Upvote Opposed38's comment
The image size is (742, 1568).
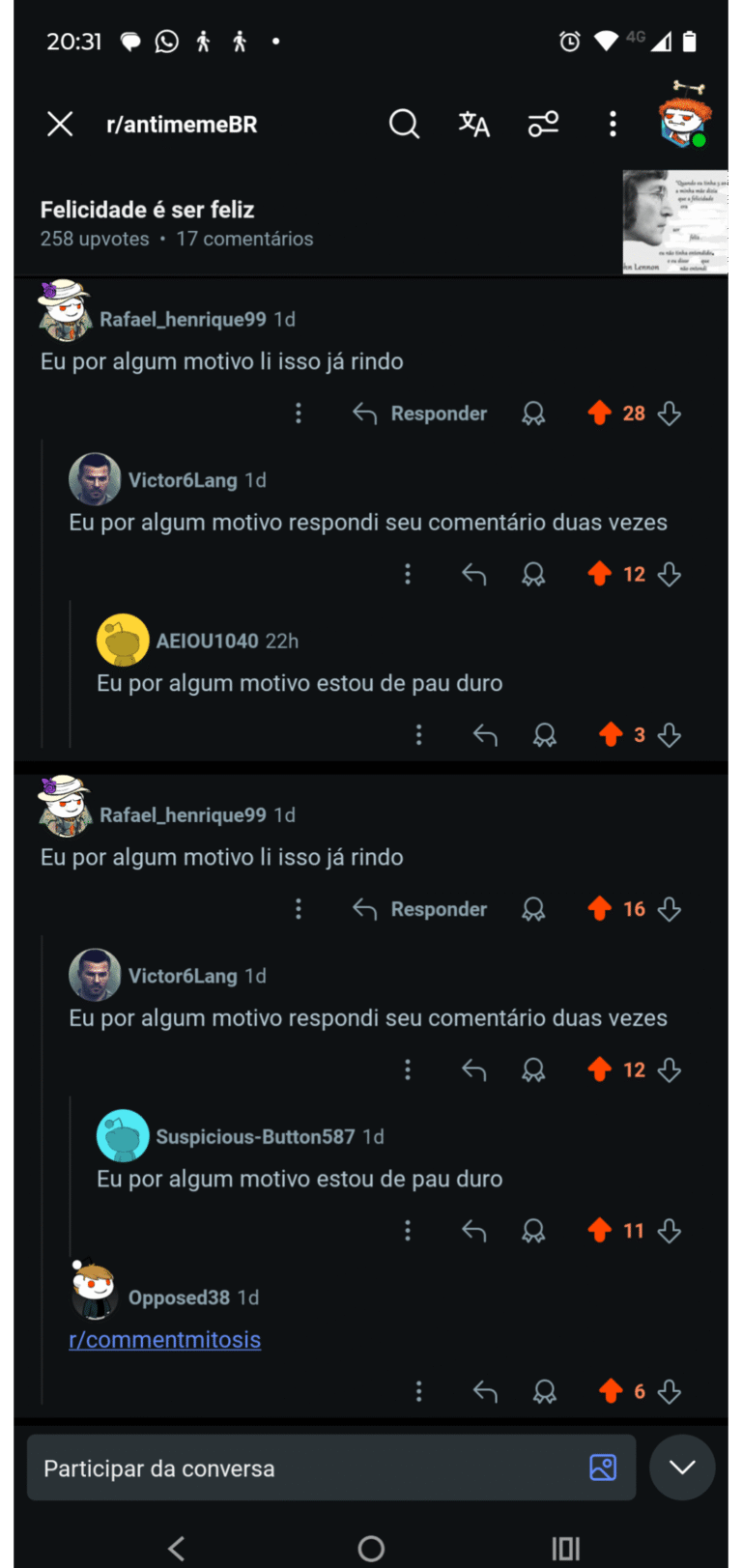[610, 1391]
